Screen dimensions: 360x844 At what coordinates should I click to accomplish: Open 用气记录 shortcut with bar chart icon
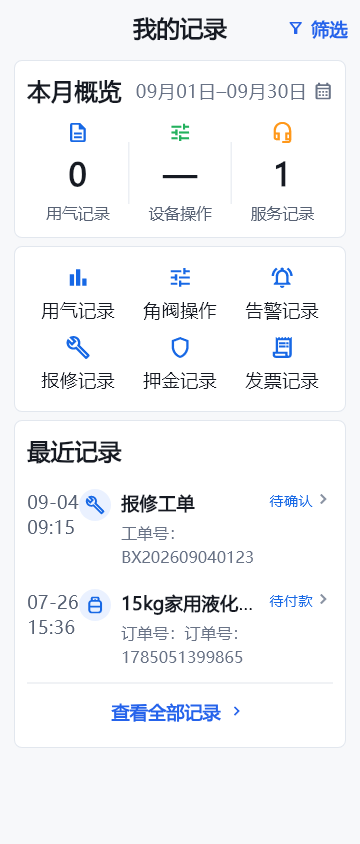coord(78,294)
